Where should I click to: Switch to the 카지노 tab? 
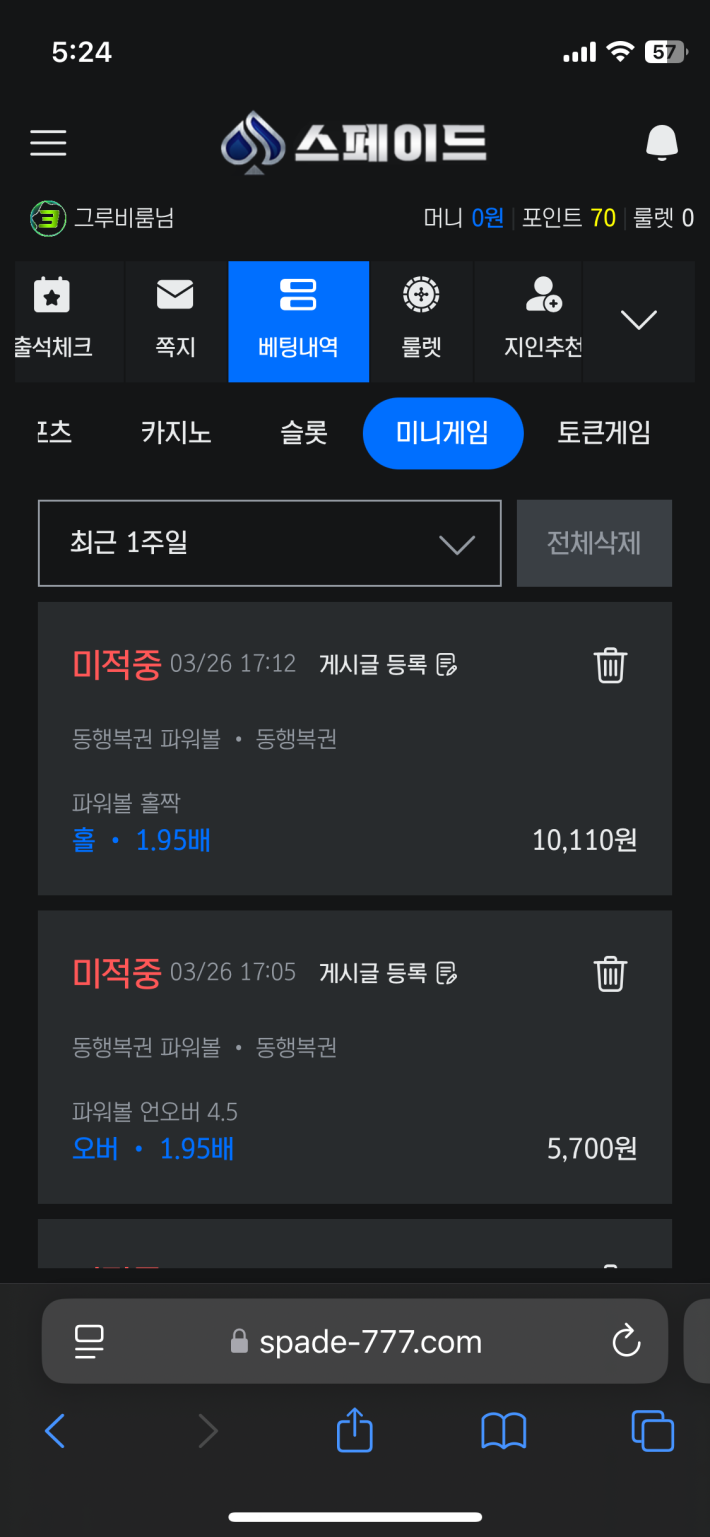tap(176, 433)
